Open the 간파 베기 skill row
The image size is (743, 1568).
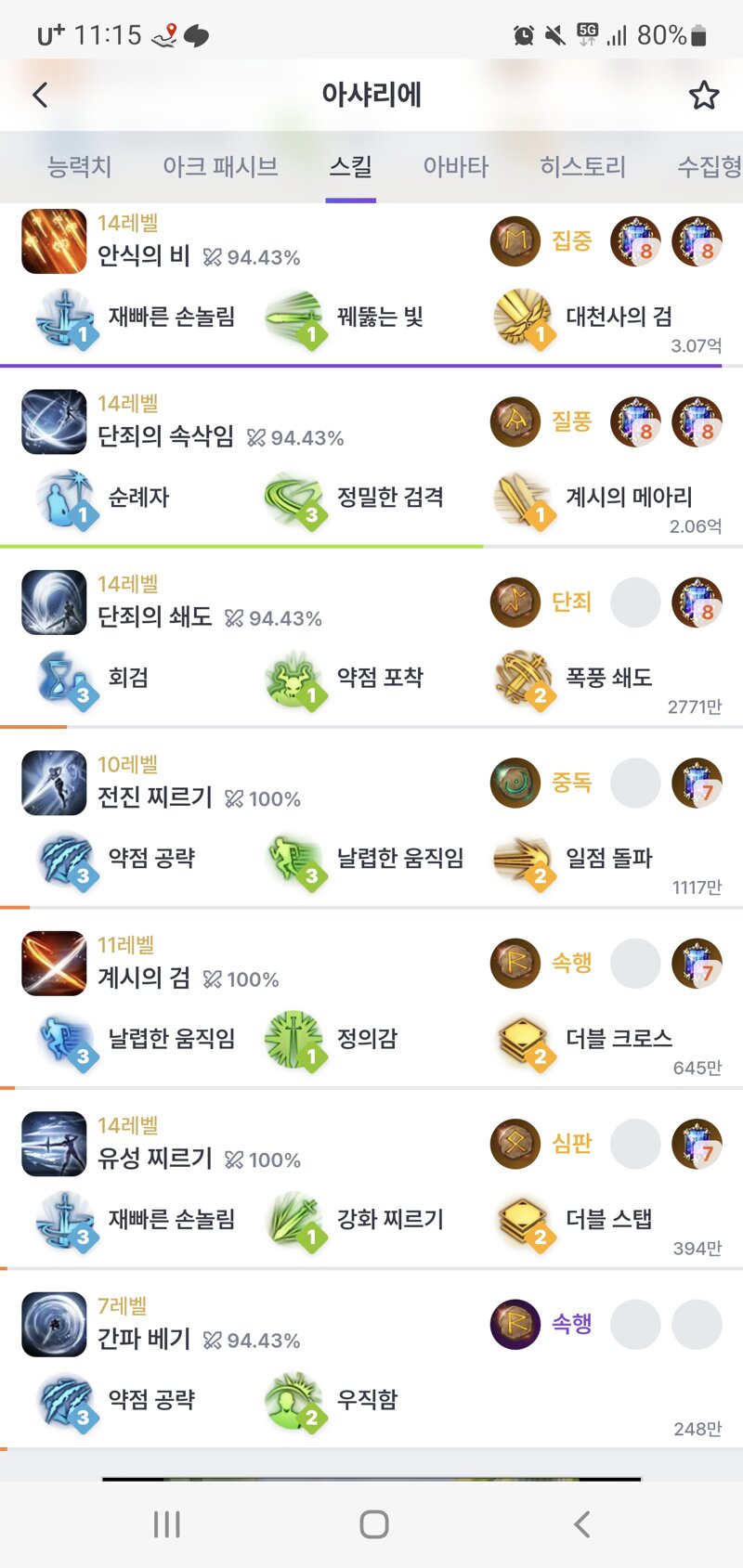point(144,1339)
